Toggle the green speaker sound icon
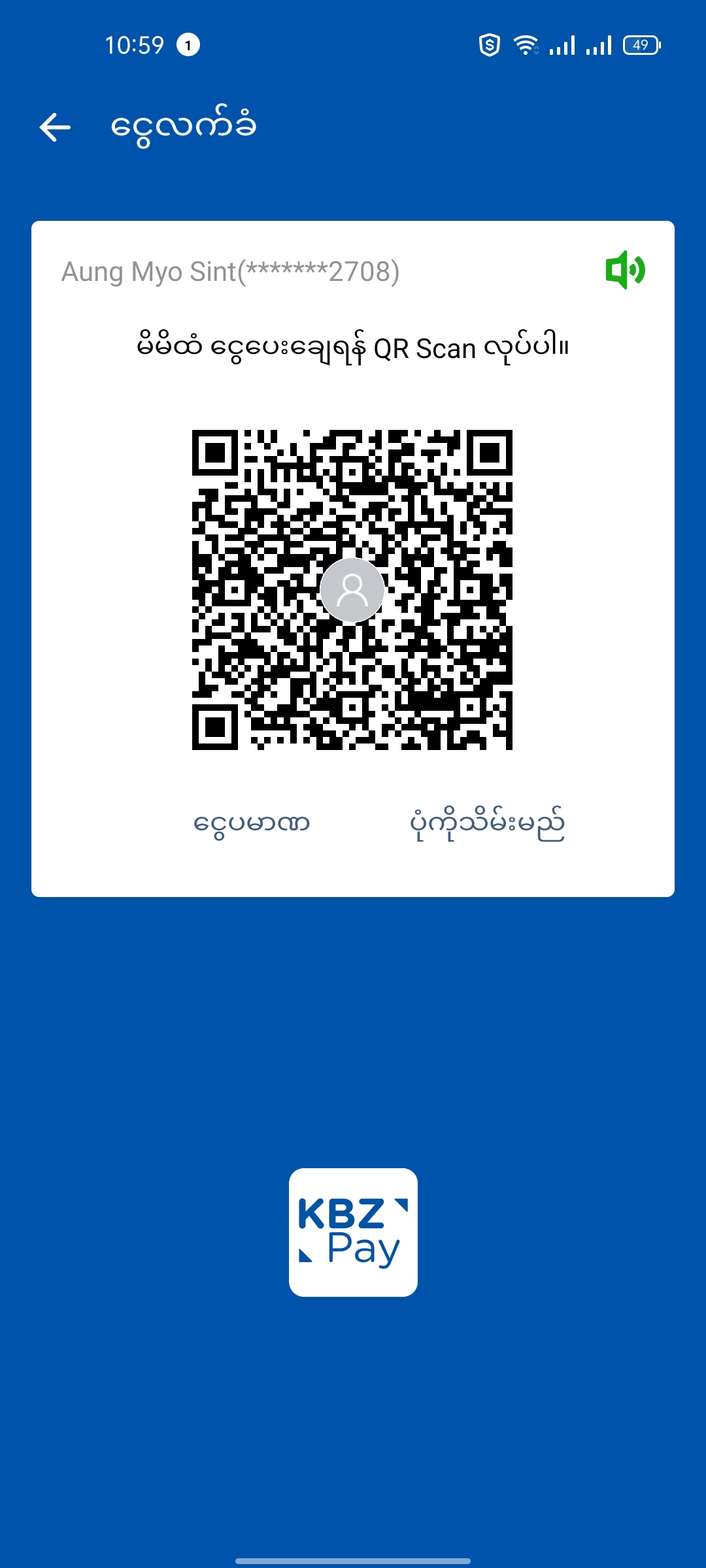 click(x=625, y=270)
